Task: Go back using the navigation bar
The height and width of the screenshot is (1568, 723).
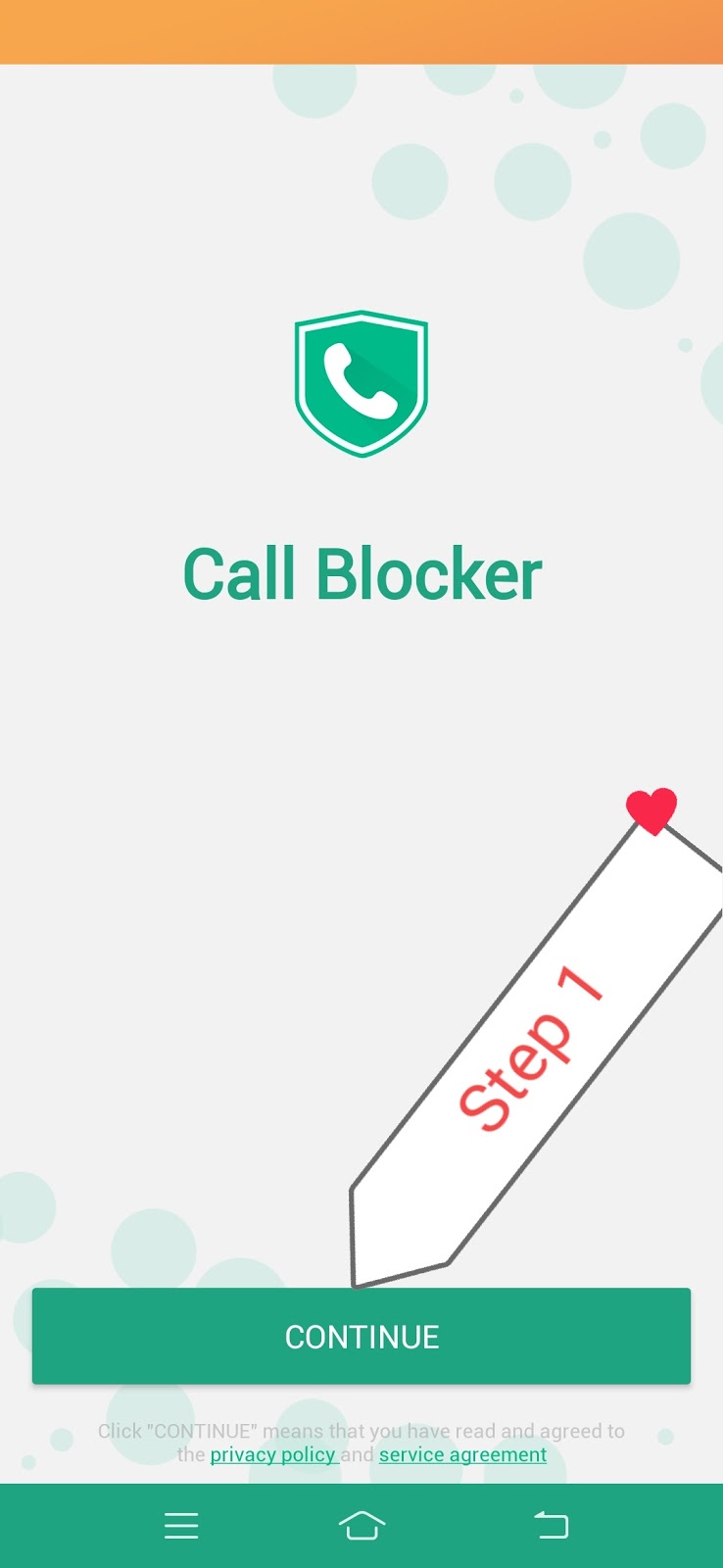Action: (551, 1525)
